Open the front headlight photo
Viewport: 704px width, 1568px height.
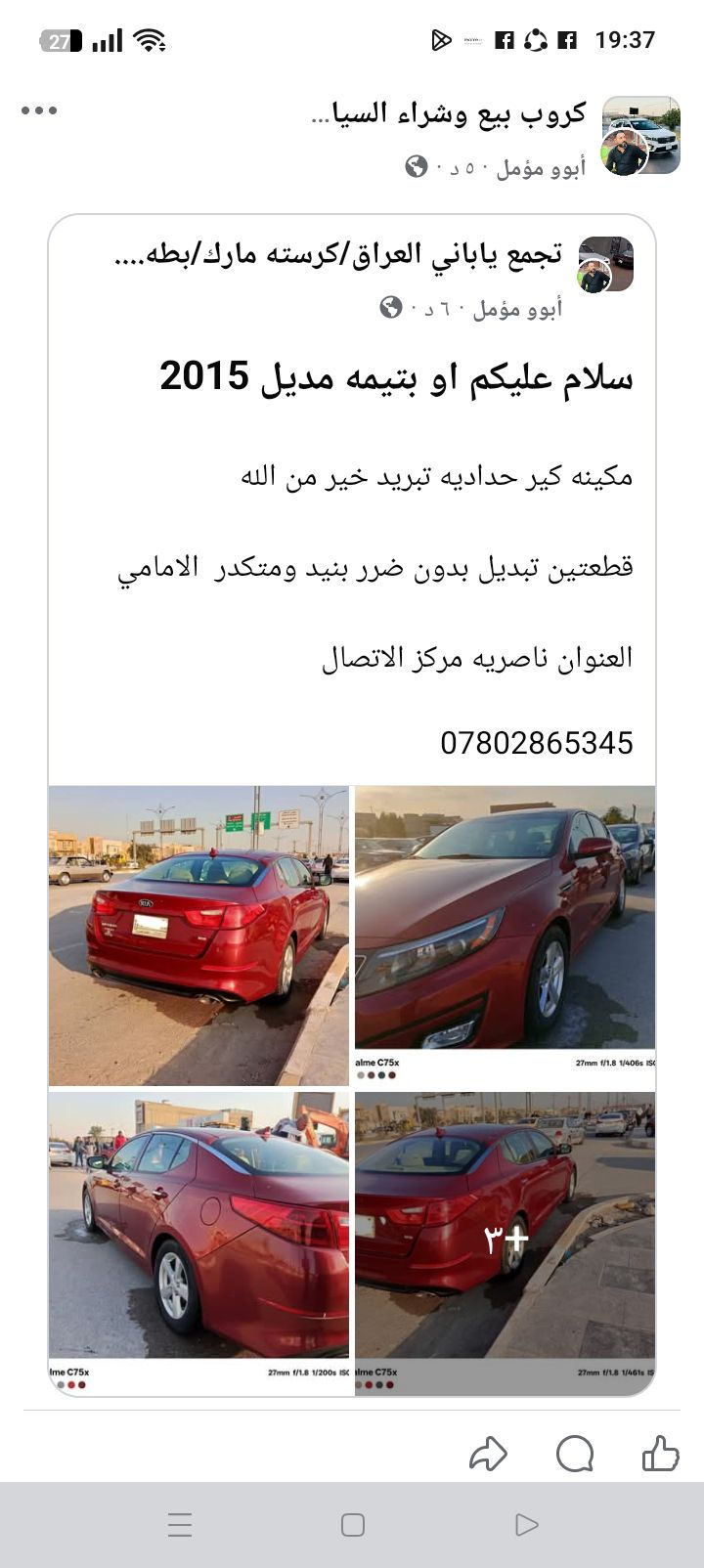[505, 935]
